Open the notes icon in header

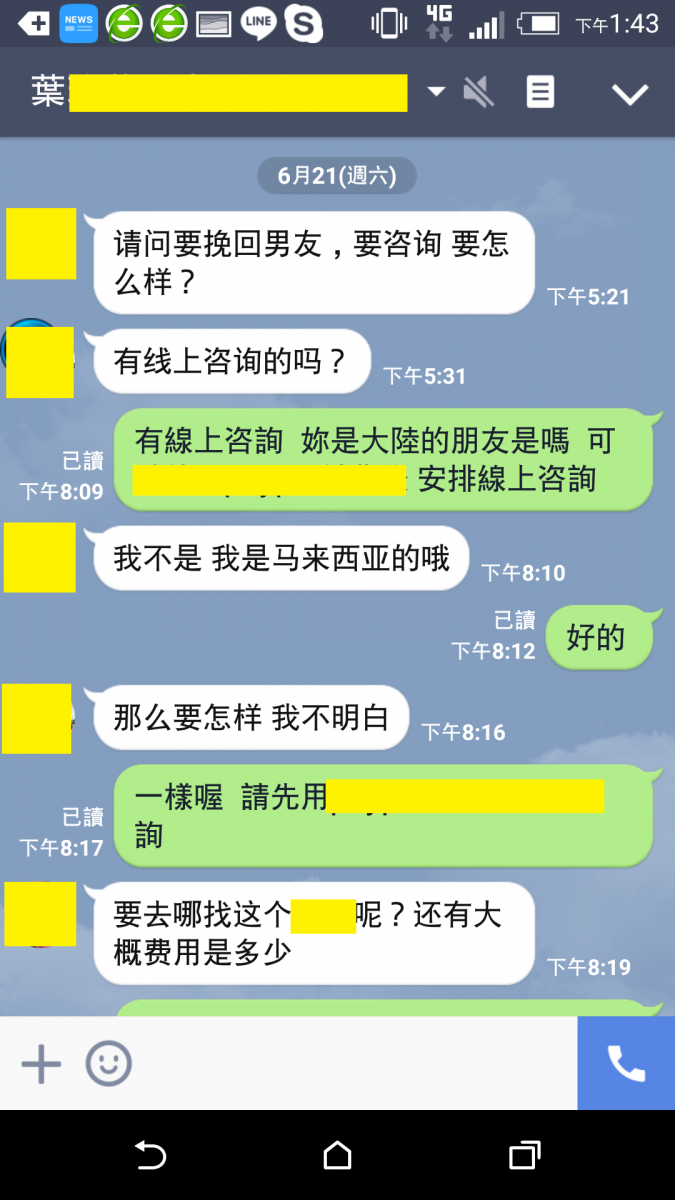coord(540,93)
